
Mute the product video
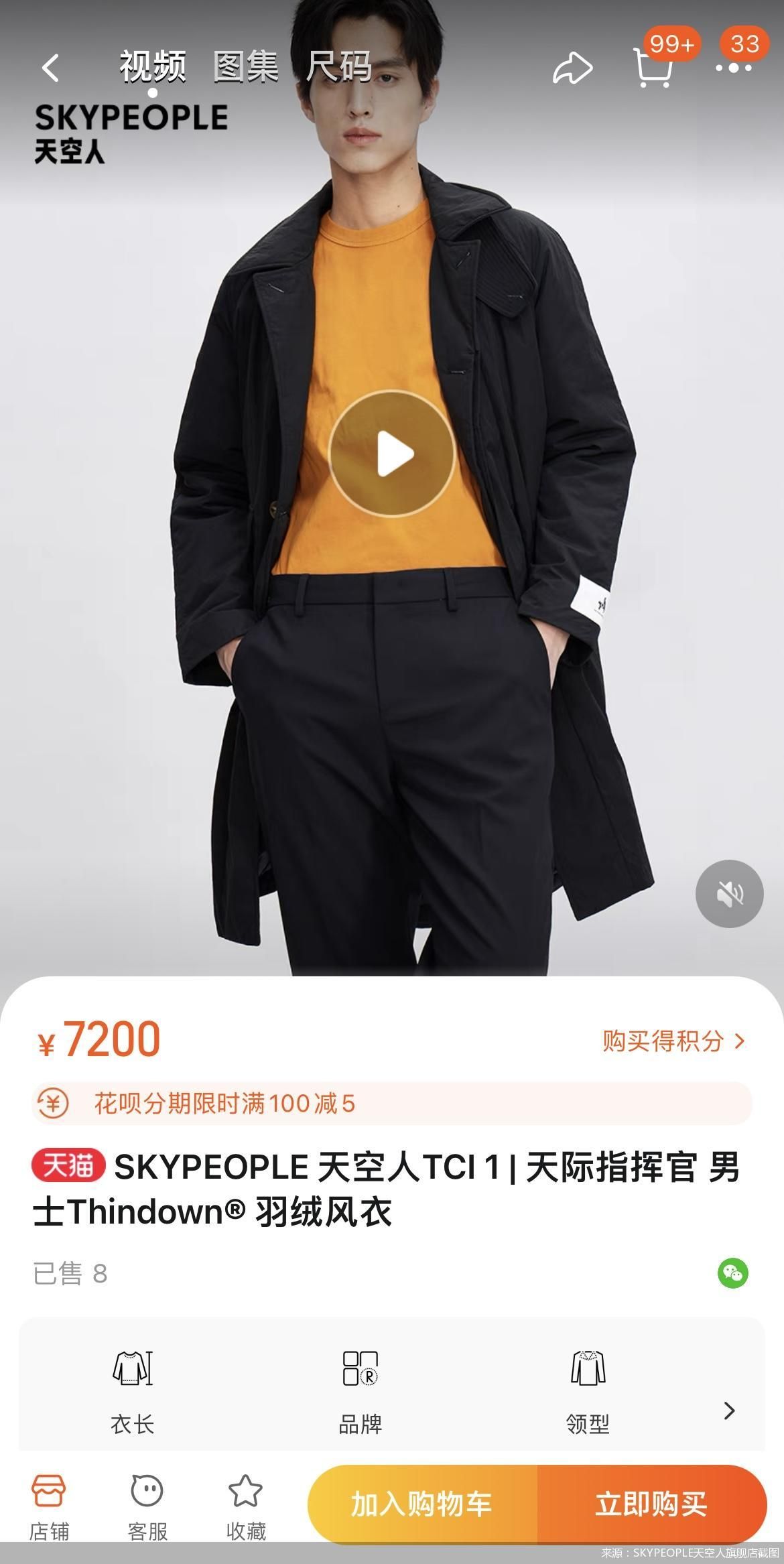tap(728, 893)
